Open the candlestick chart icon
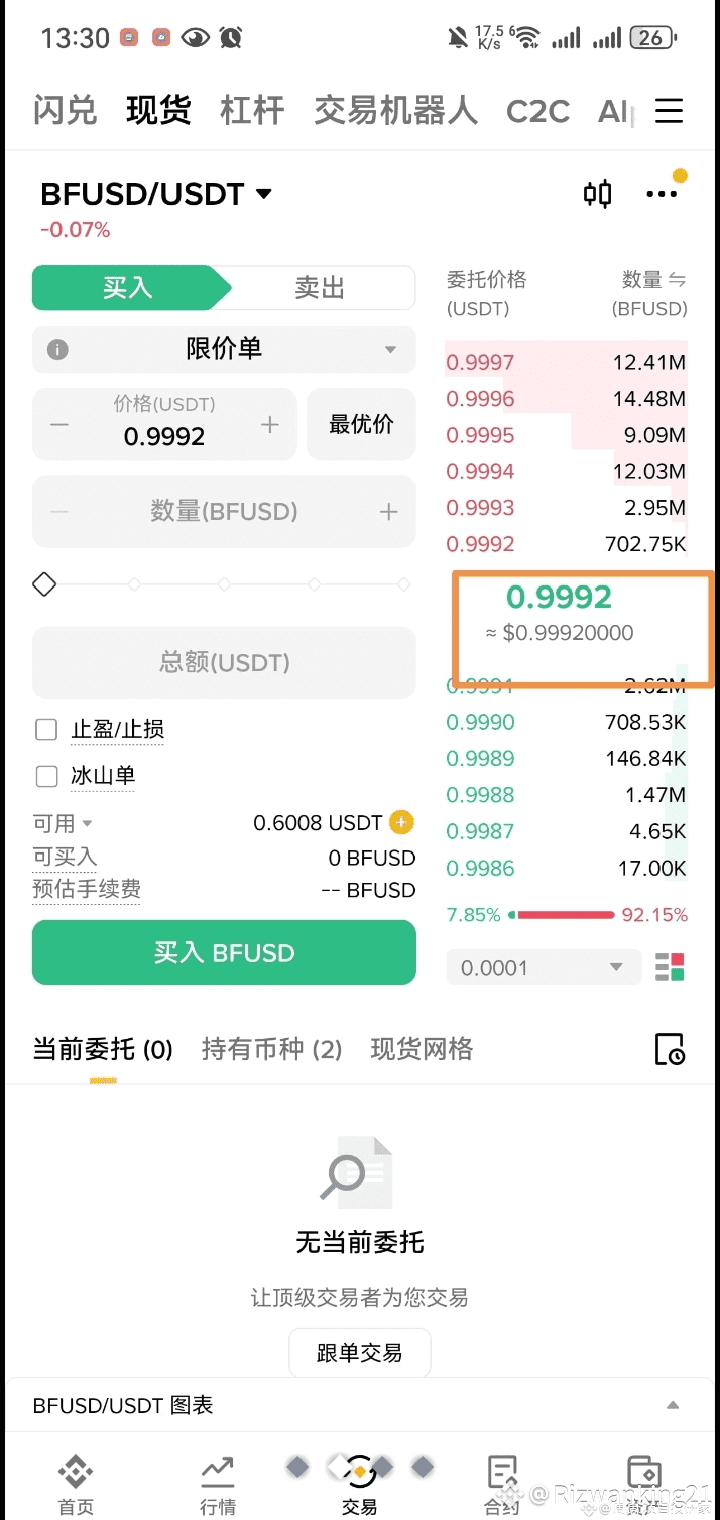Screen dimensions: 720x1520 coord(597,193)
